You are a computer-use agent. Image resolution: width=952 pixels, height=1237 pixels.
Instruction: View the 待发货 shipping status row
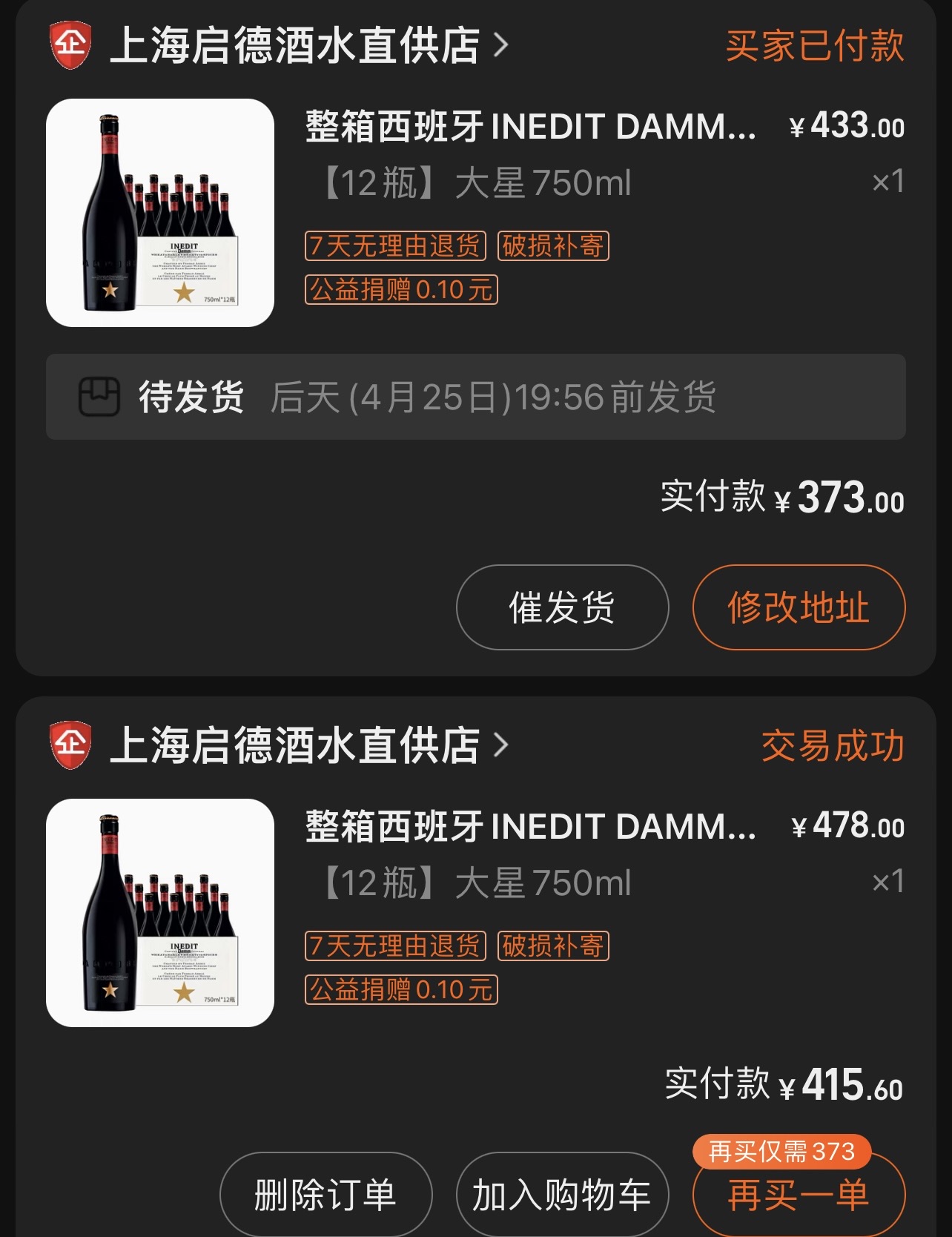tap(475, 397)
